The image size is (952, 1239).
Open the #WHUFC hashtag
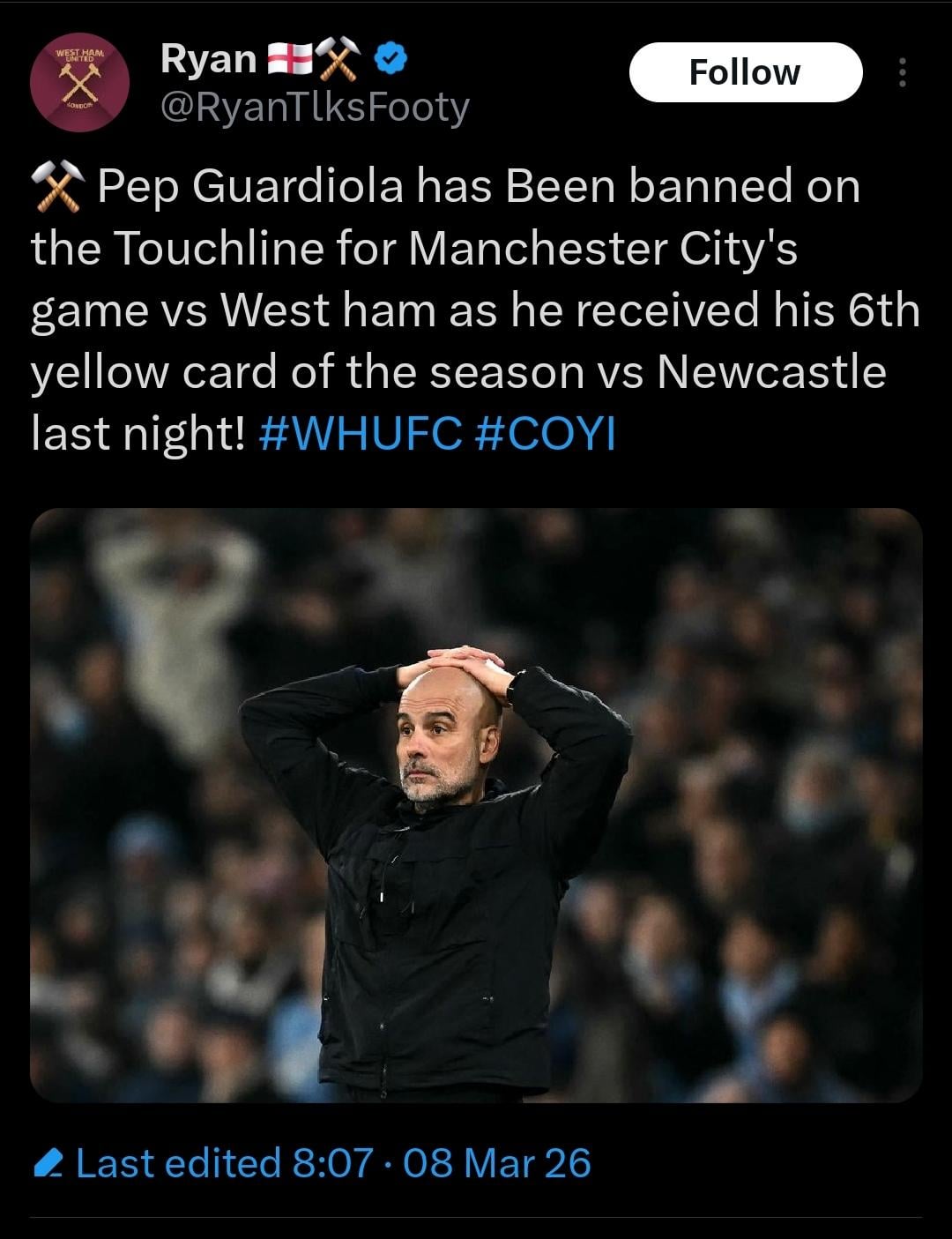pos(362,433)
